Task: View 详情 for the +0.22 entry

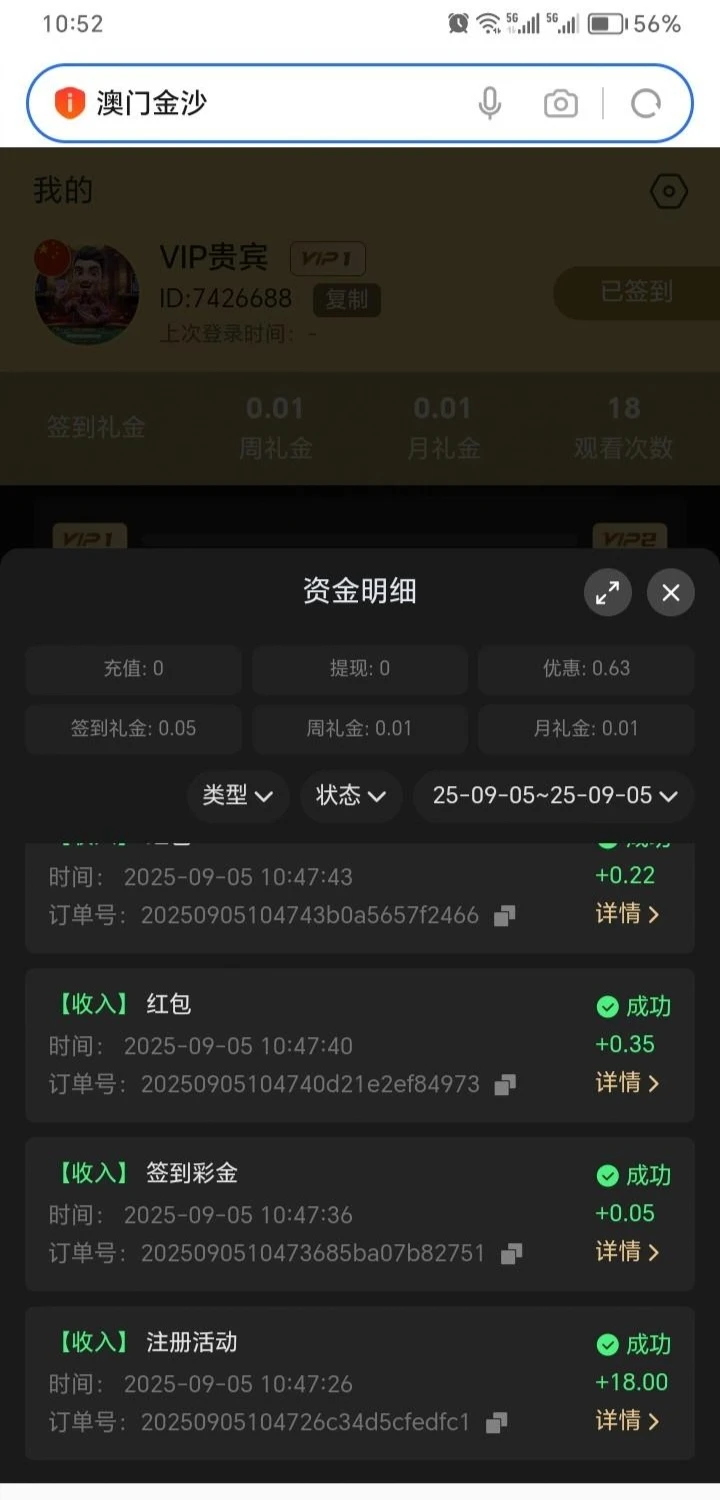Action: coord(627,913)
